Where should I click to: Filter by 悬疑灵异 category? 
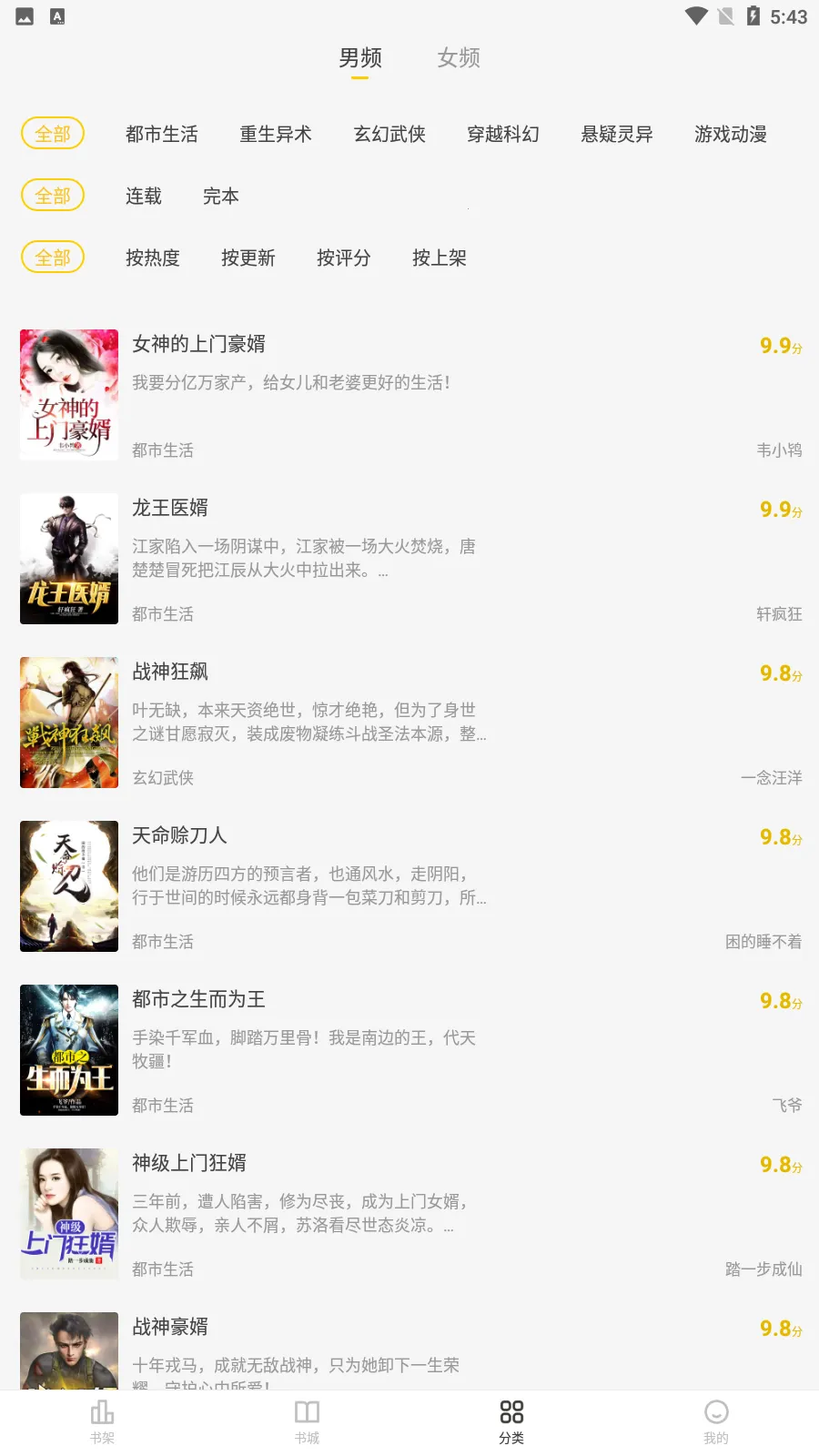[617, 135]
